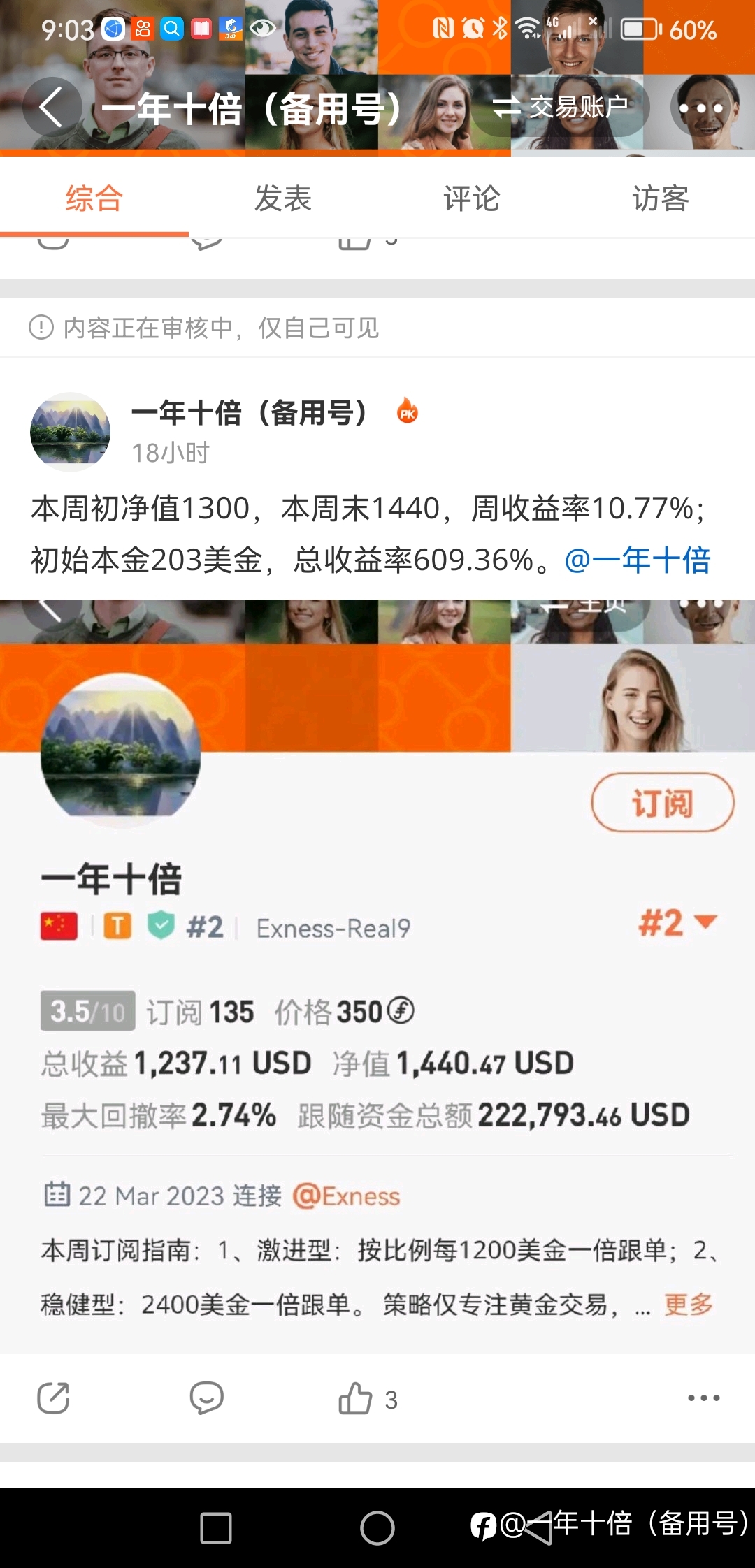Open the system recent apps view
Screen dimensions: 755x1568
216,1528
